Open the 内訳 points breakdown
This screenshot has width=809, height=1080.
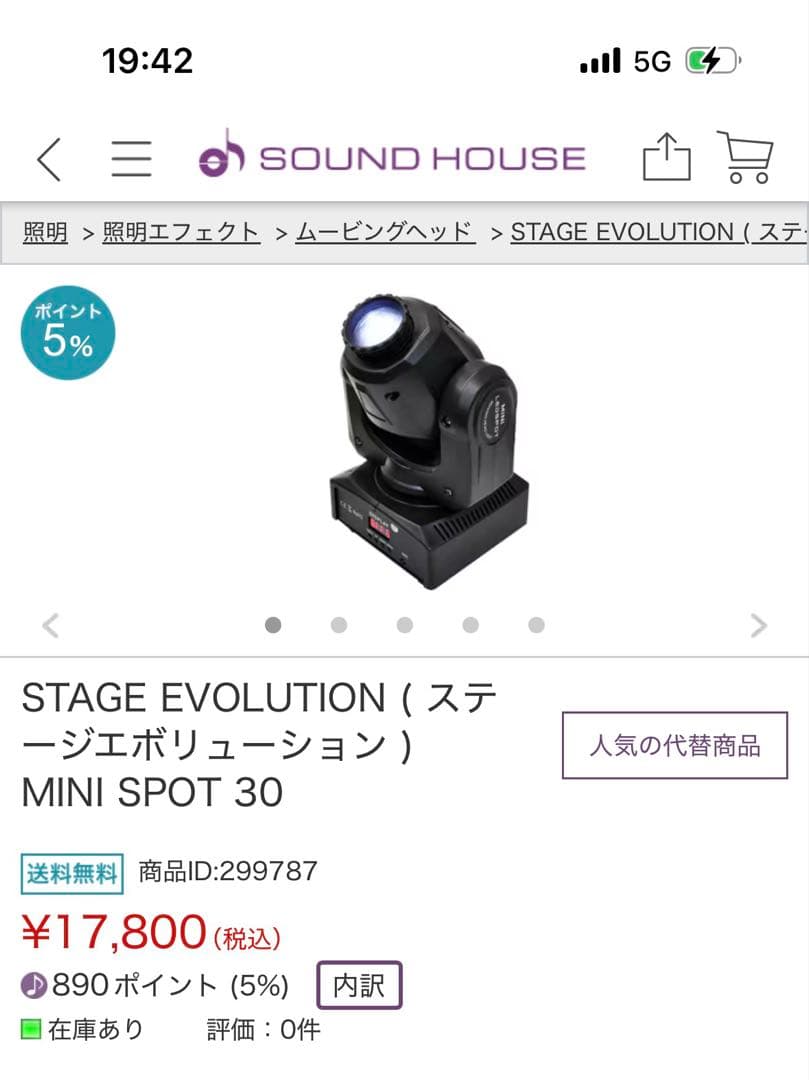(x=359, y=985)
